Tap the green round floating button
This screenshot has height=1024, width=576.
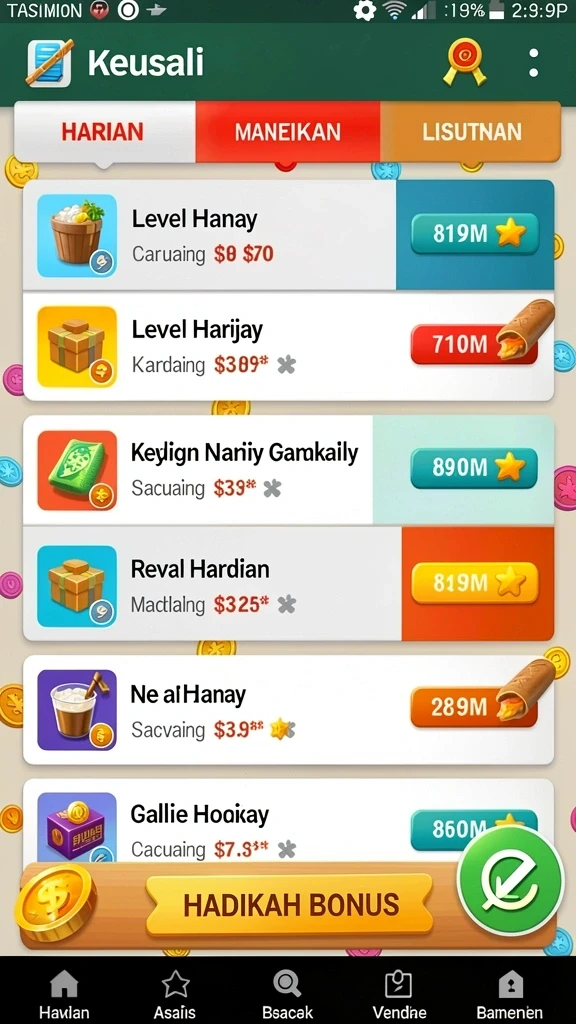[x=511, y=879]
